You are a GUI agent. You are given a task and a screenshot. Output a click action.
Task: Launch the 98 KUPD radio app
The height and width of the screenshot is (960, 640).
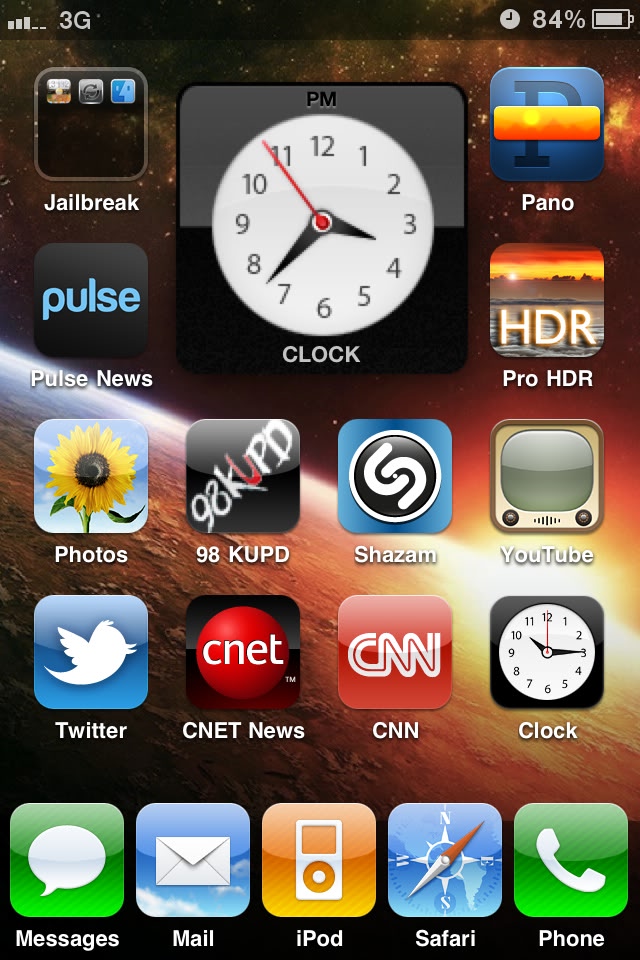[x=243, y=476]
